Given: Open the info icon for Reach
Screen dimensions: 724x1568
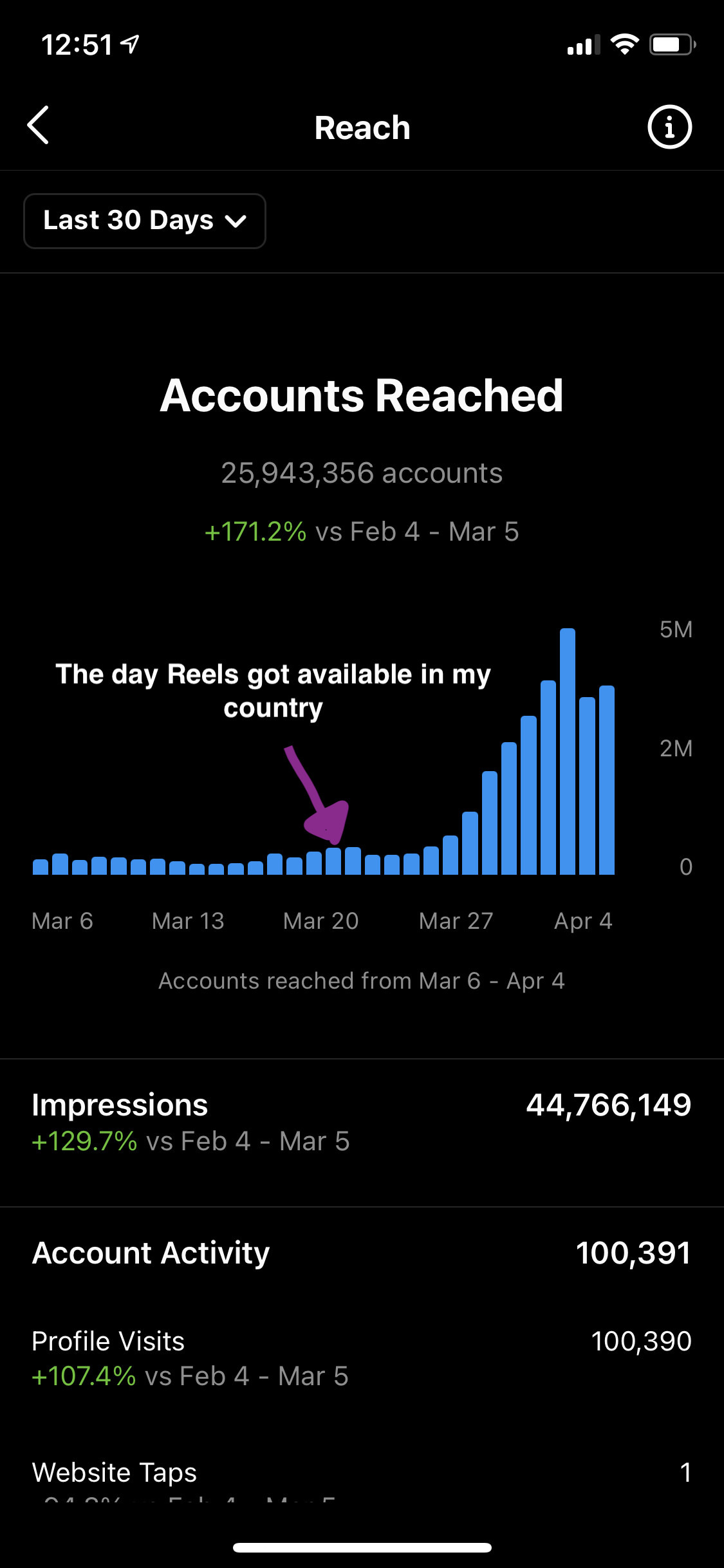Looking at the screenshot, I should tap(669, 127).
